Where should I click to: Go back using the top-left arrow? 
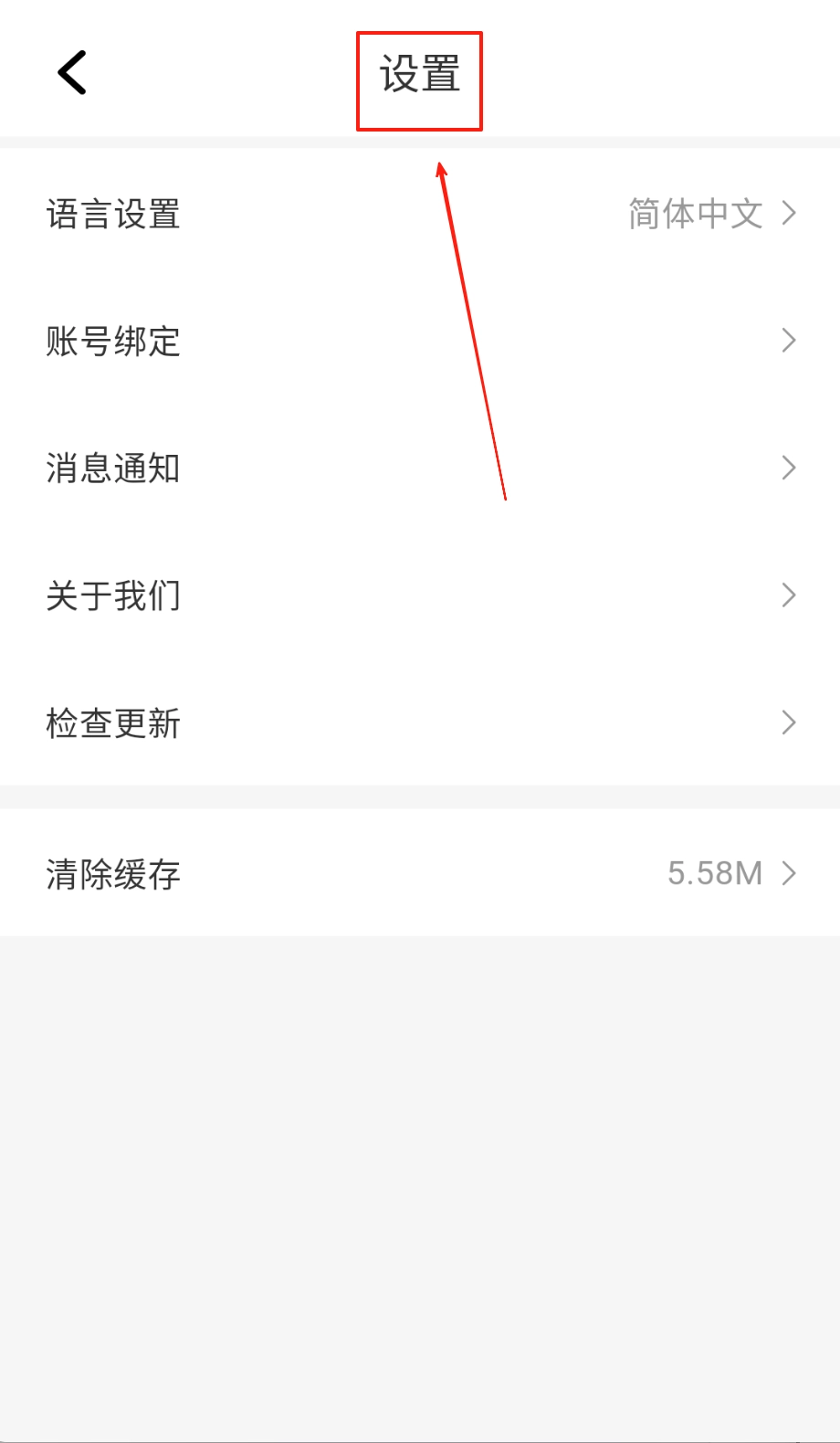pyautogui.click(x=72, y=73)
